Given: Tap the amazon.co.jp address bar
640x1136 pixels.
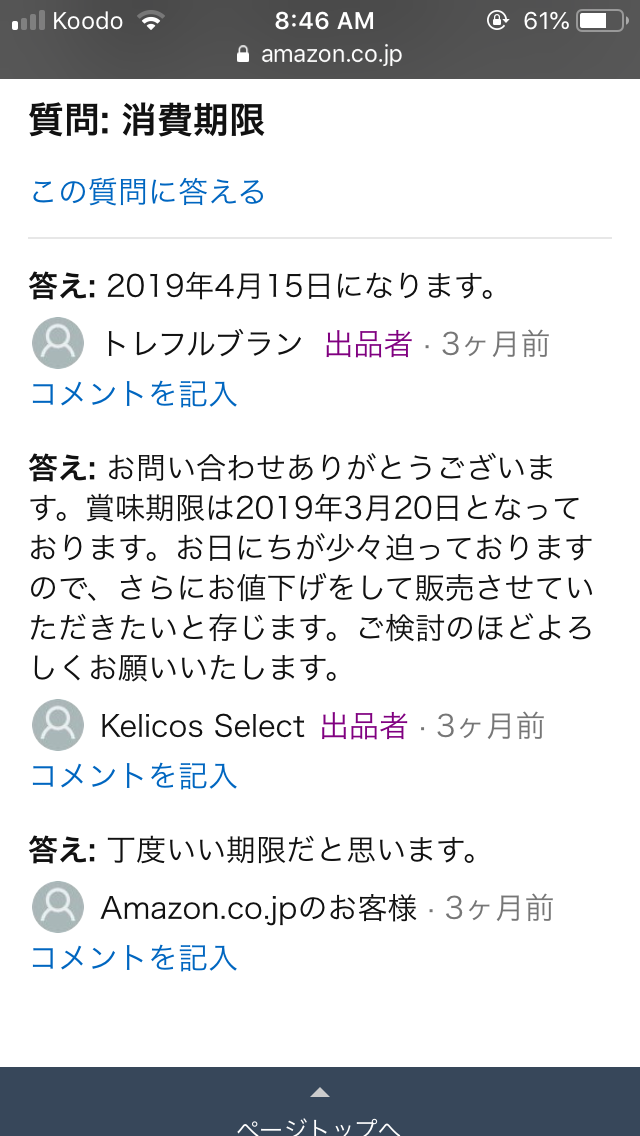Looking at the screenshot, I should 320,54.
